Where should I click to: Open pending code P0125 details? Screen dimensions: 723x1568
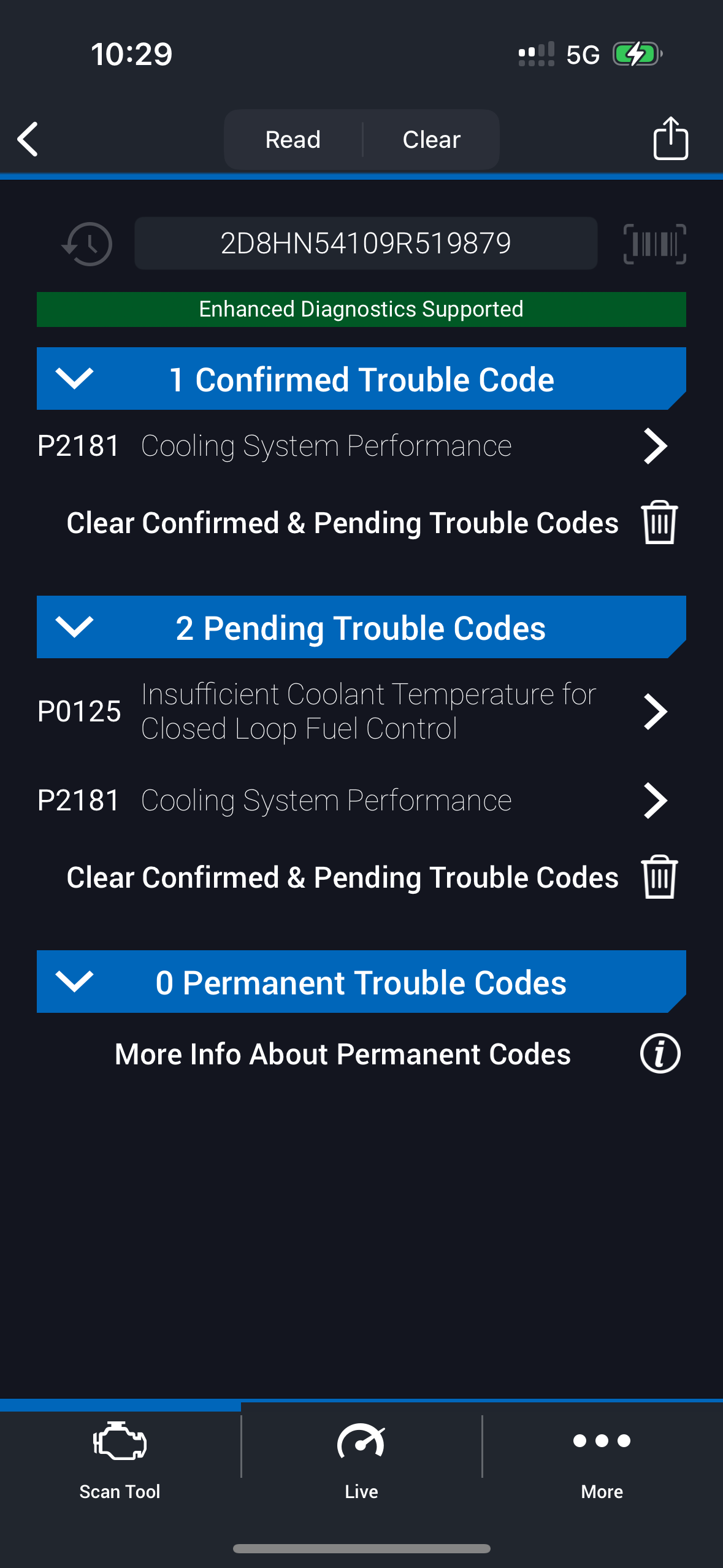coord(352,712)
